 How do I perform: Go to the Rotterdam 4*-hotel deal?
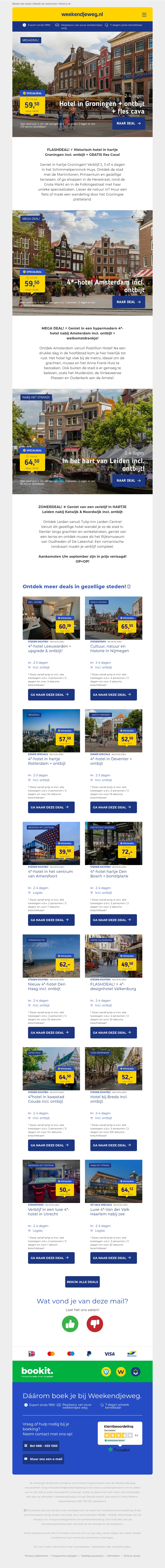pos(51,807)
